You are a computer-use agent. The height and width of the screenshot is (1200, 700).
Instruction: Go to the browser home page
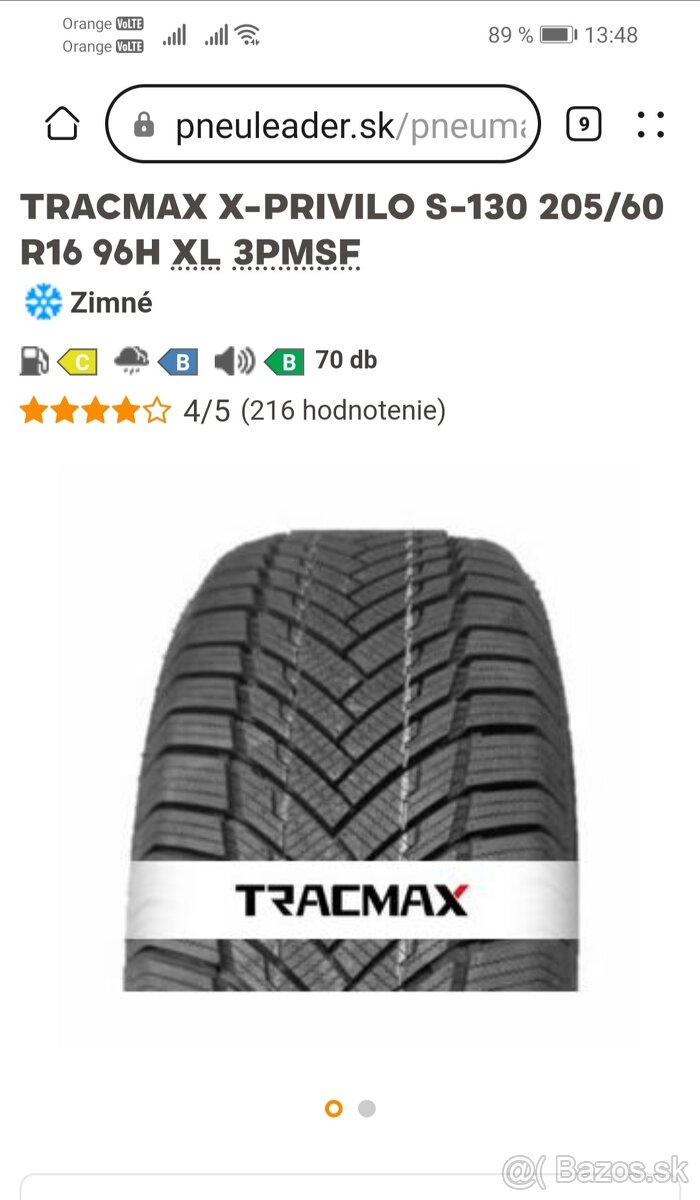(62, 124)
